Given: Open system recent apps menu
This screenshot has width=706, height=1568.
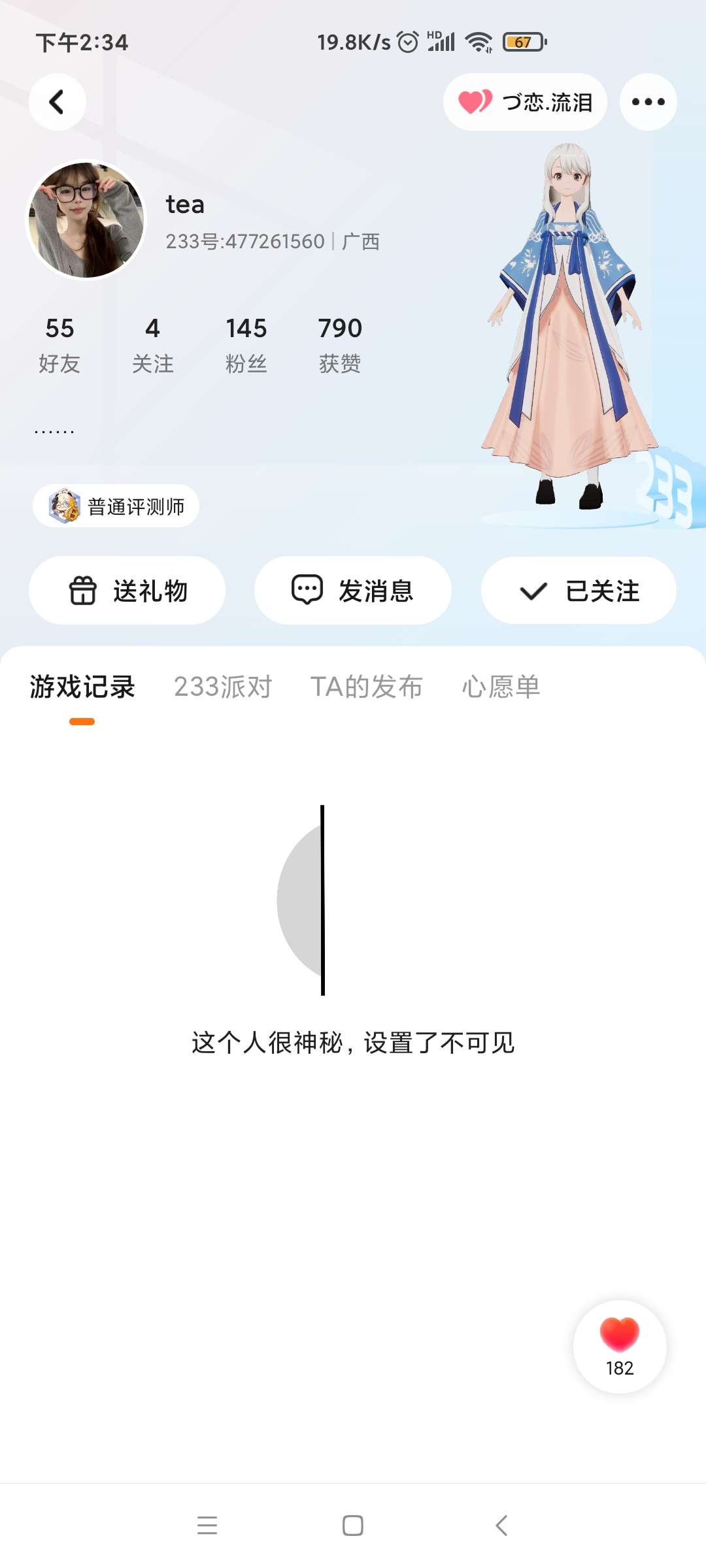Looking at the screenshot, I should point(207,1526).
